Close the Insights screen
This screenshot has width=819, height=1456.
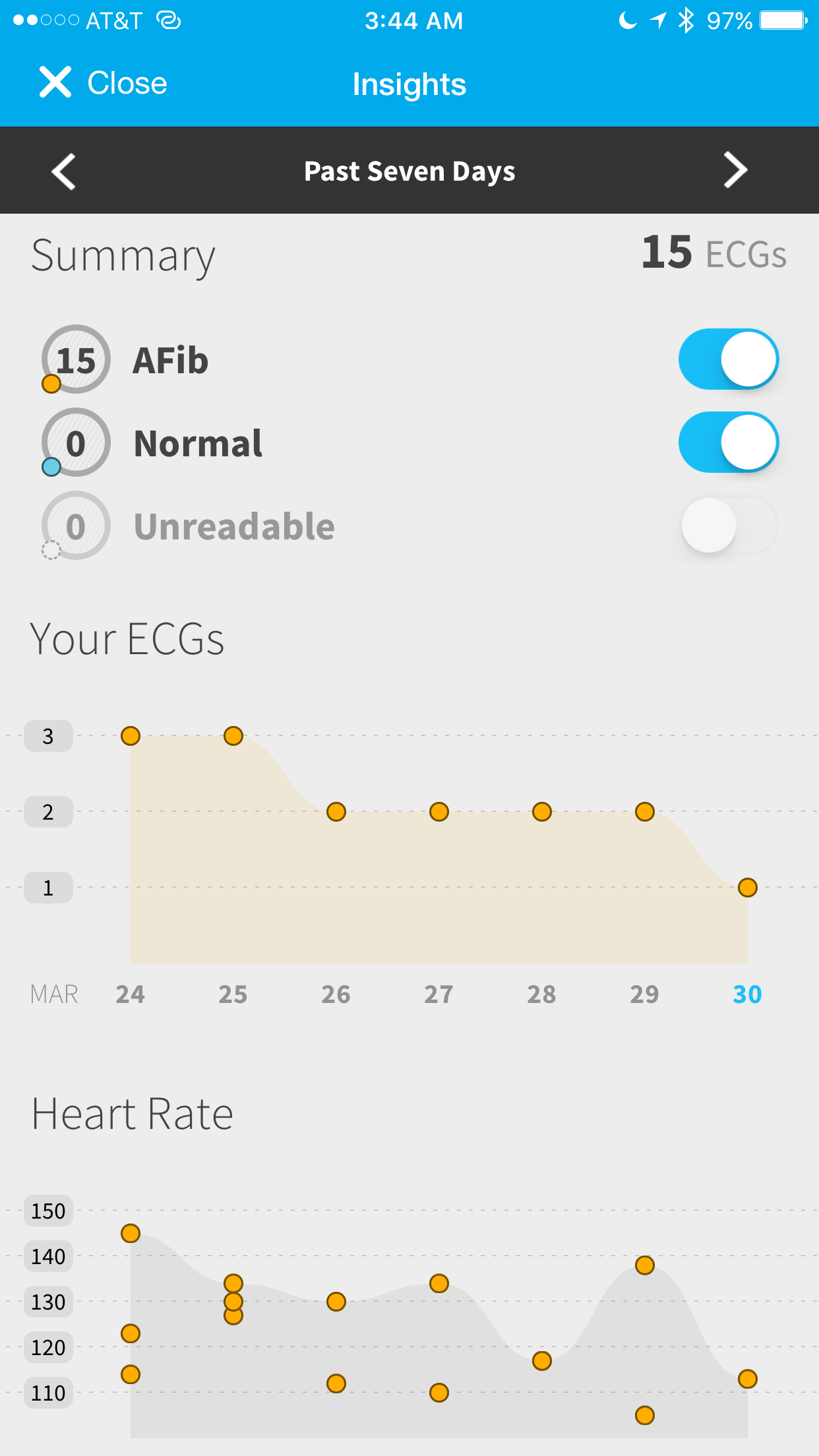103,83
